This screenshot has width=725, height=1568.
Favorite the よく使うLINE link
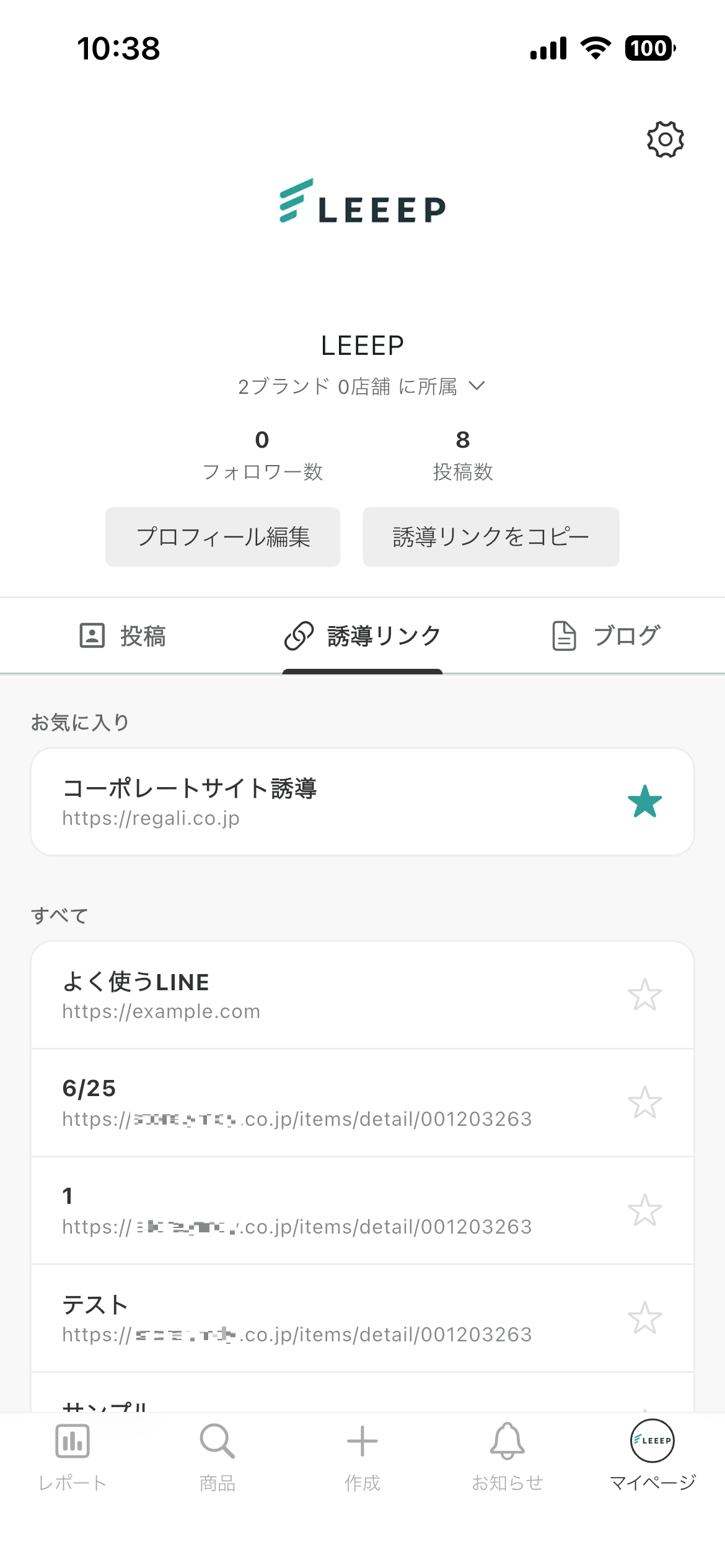click(x=644, y=995)
